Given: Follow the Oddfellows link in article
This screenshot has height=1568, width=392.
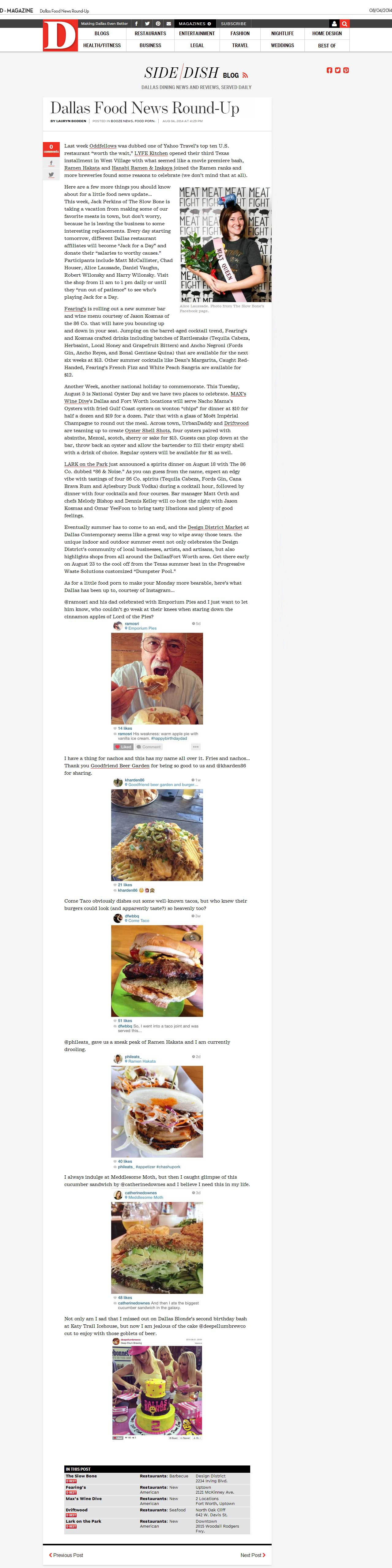Looking at the screenshot, I should coord(103,146).
